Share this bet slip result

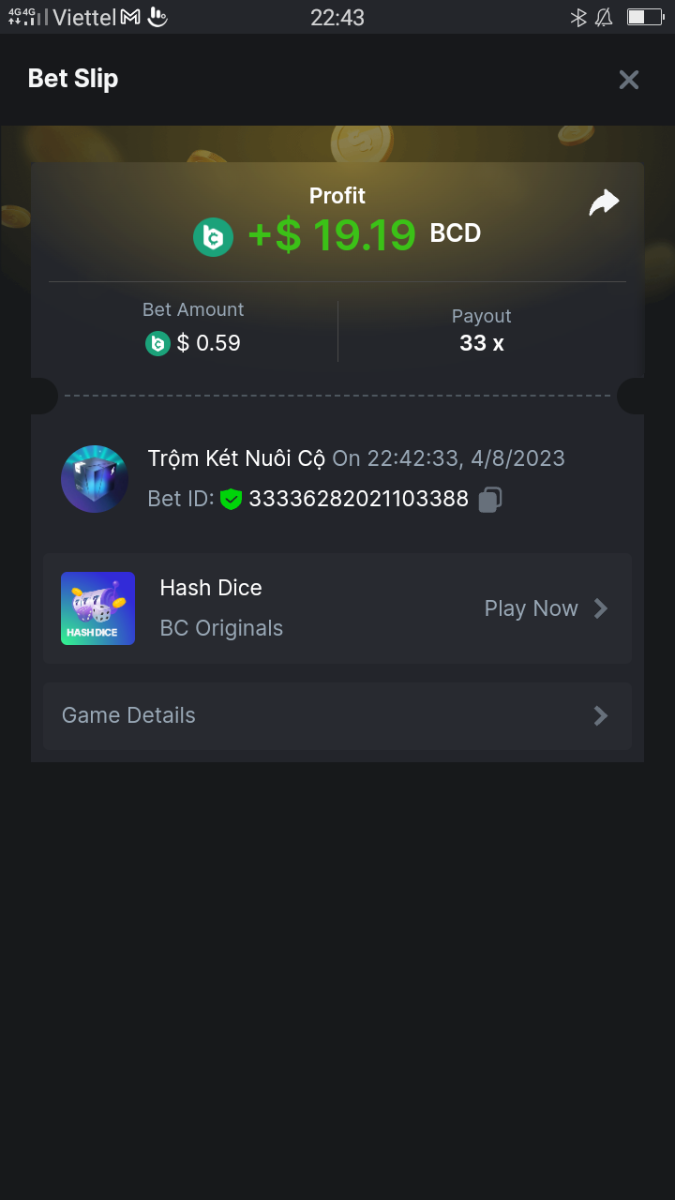pos(604,203)
